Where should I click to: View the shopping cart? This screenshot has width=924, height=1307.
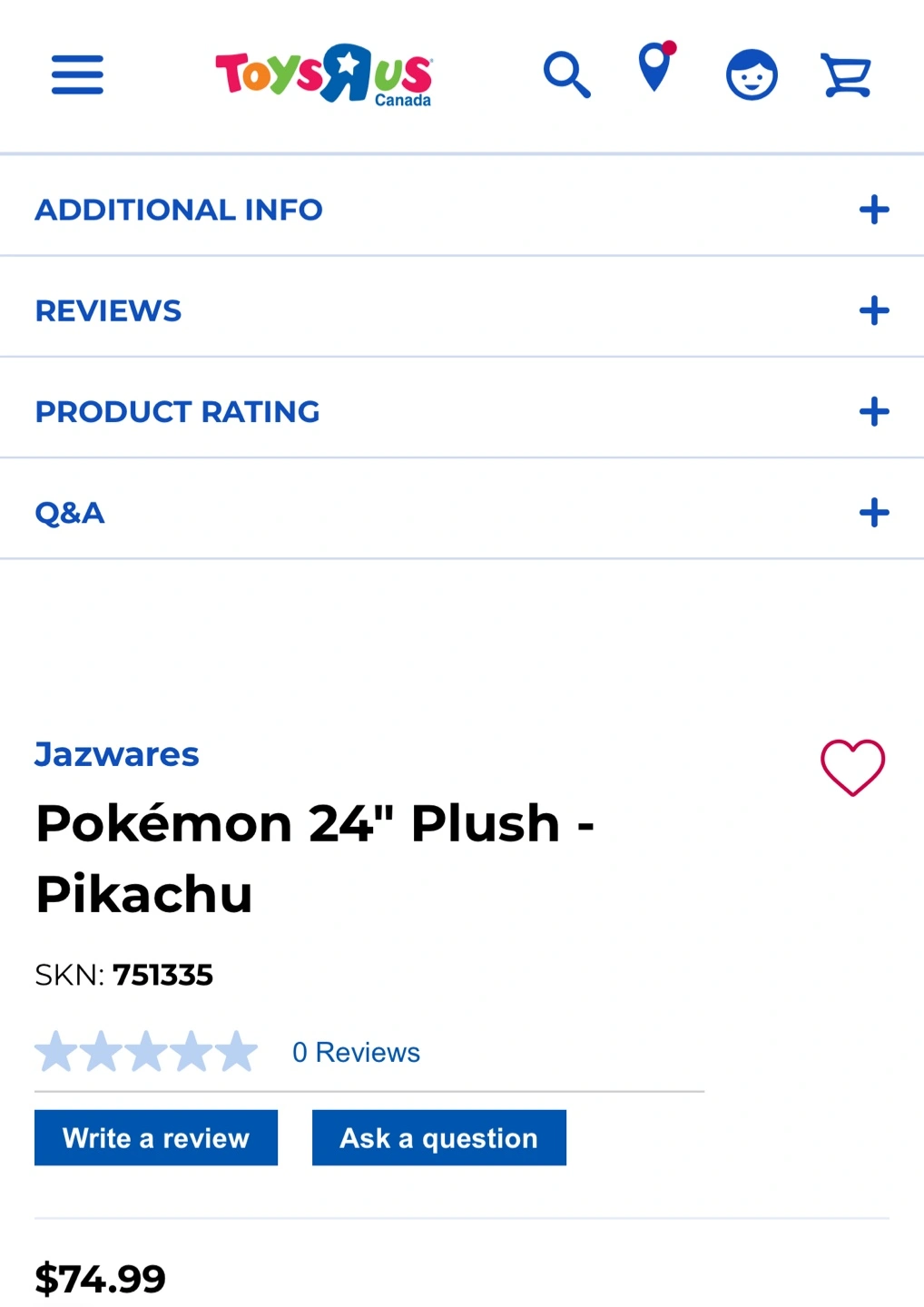846,74
